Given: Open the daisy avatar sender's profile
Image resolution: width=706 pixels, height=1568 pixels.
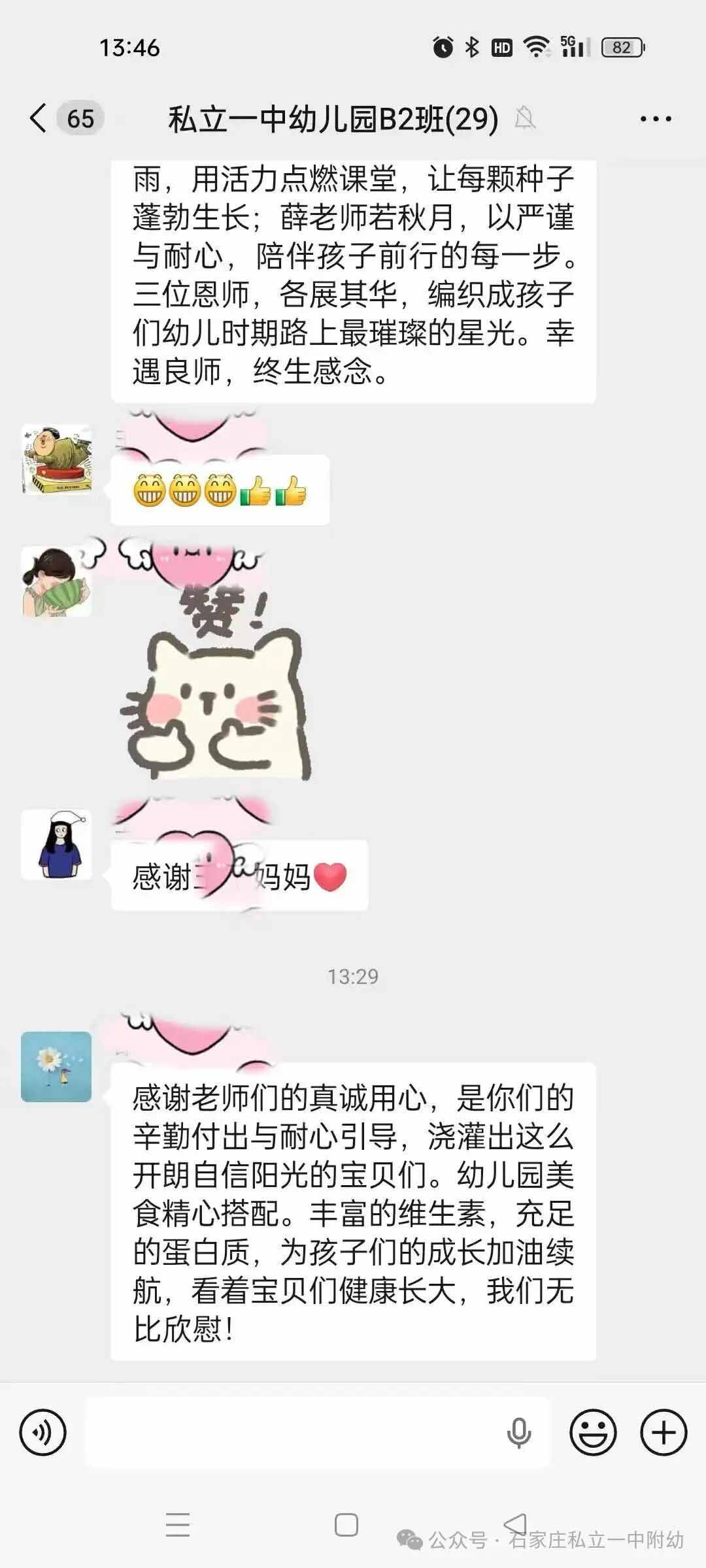Looking at the screenshot, I should (x=56, y=1067).
